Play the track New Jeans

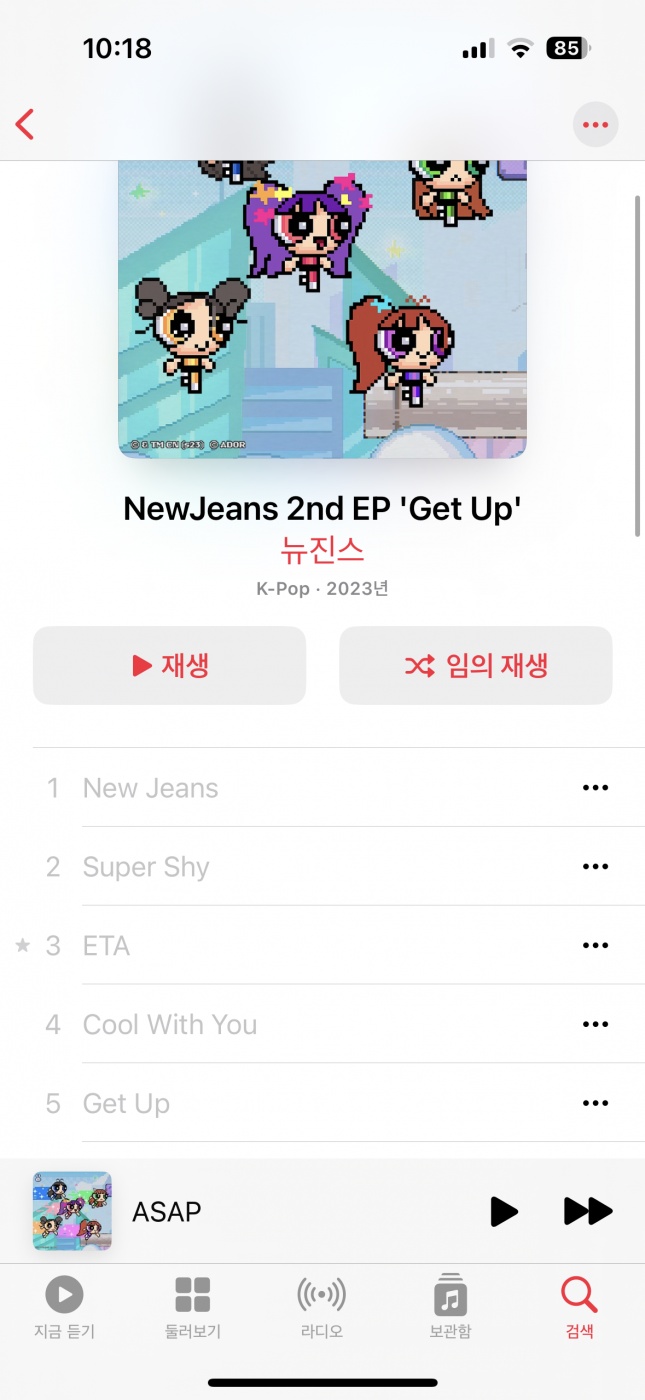[x=150, y=788]
